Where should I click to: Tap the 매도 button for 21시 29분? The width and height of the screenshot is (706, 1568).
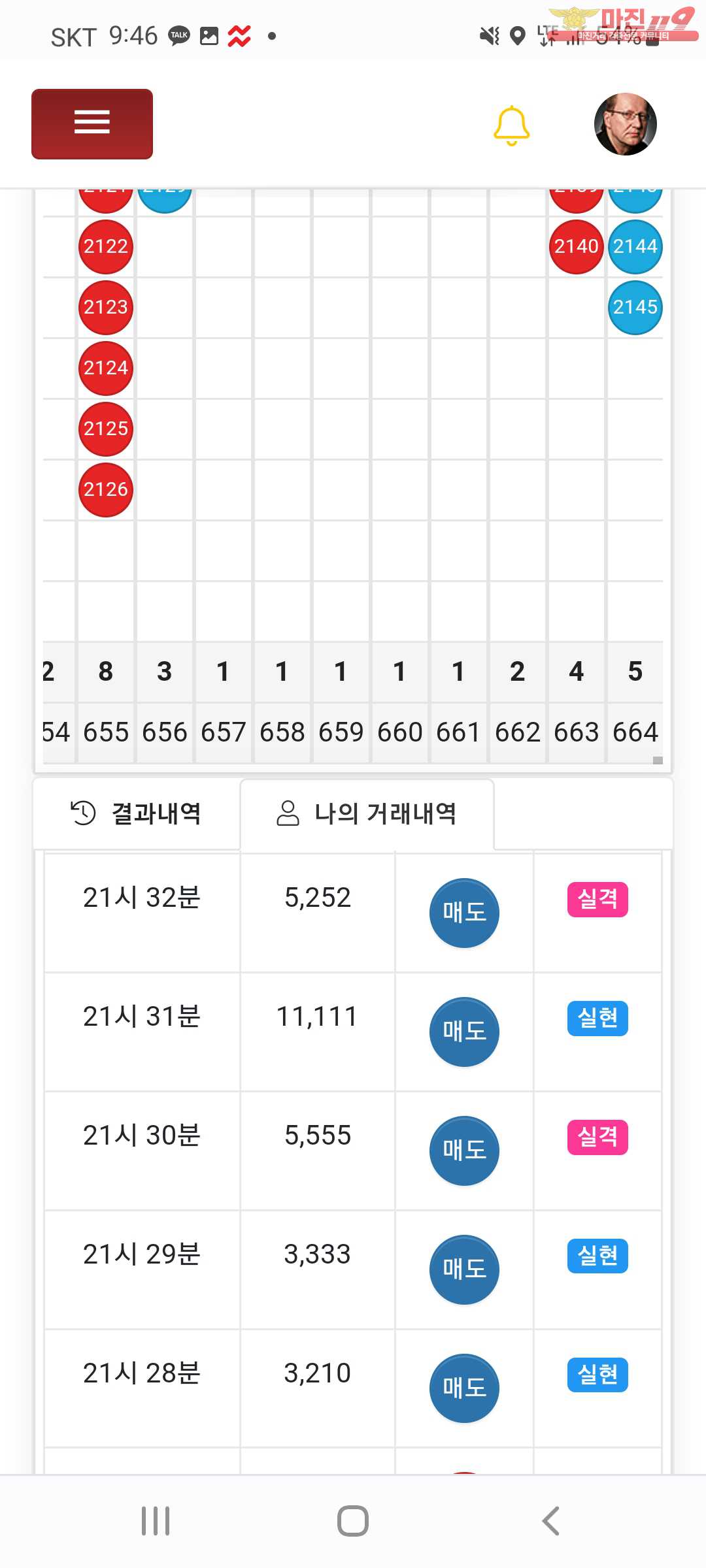464,1269
